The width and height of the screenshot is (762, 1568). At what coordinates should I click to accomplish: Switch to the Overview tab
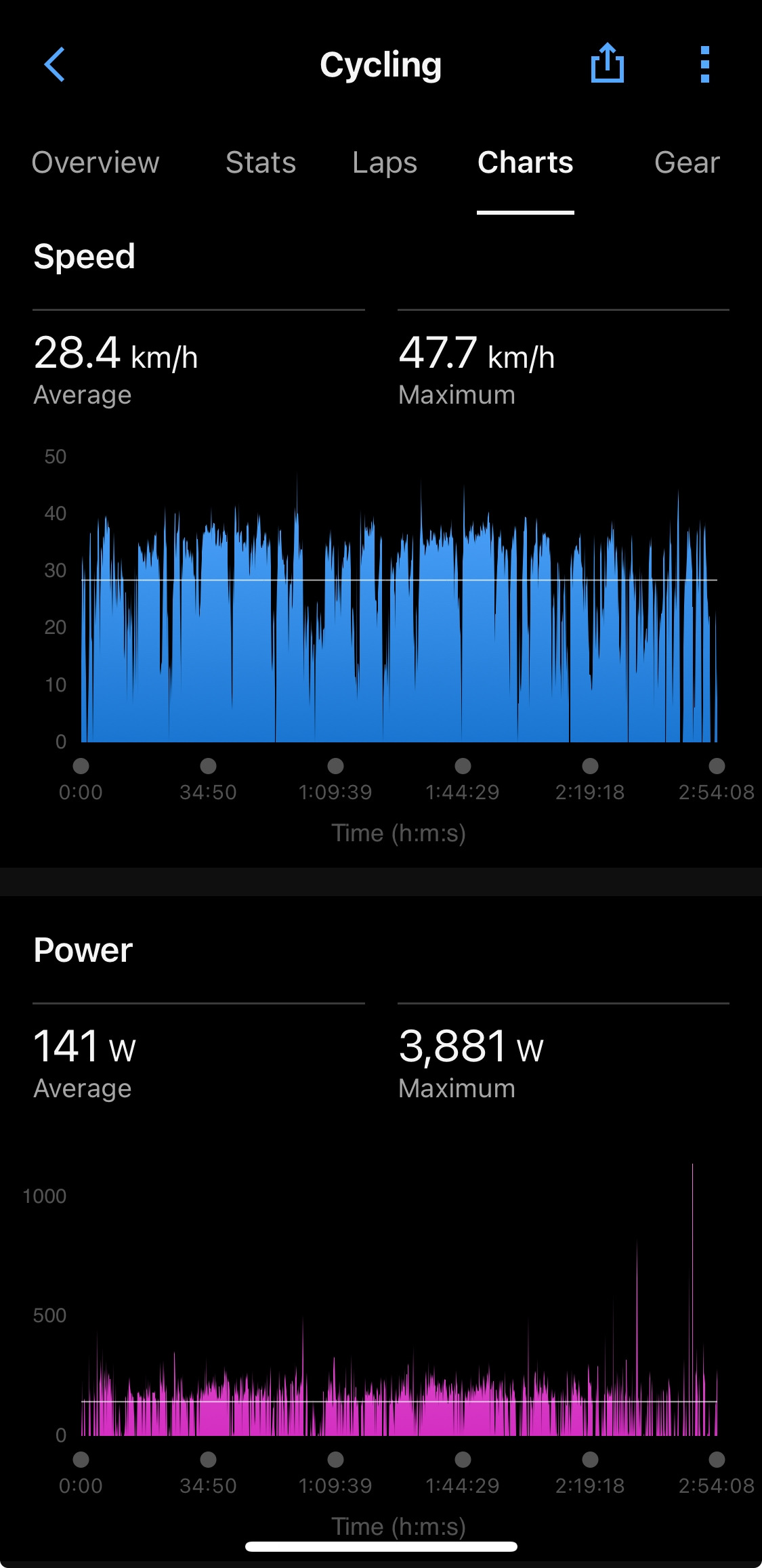pos(96,163)
